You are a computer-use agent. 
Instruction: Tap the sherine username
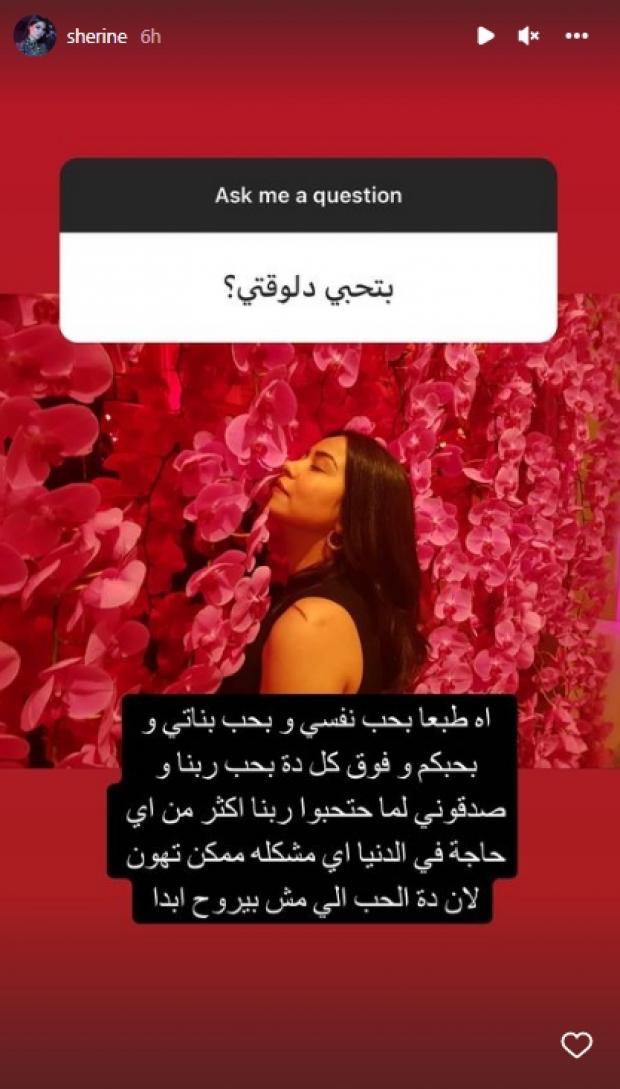[x=99, y=36]
